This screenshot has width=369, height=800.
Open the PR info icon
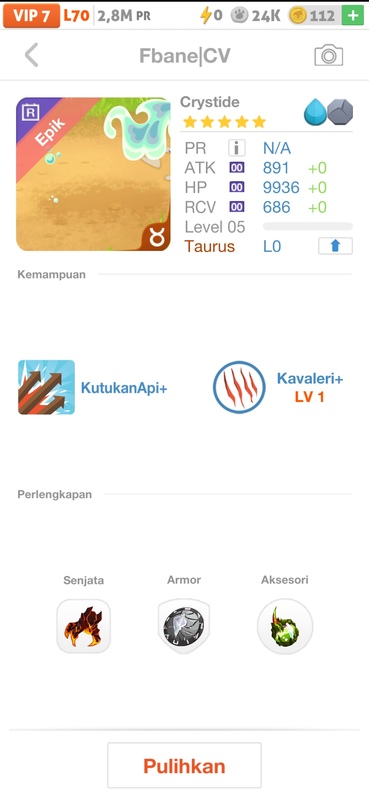click(236, 148)
